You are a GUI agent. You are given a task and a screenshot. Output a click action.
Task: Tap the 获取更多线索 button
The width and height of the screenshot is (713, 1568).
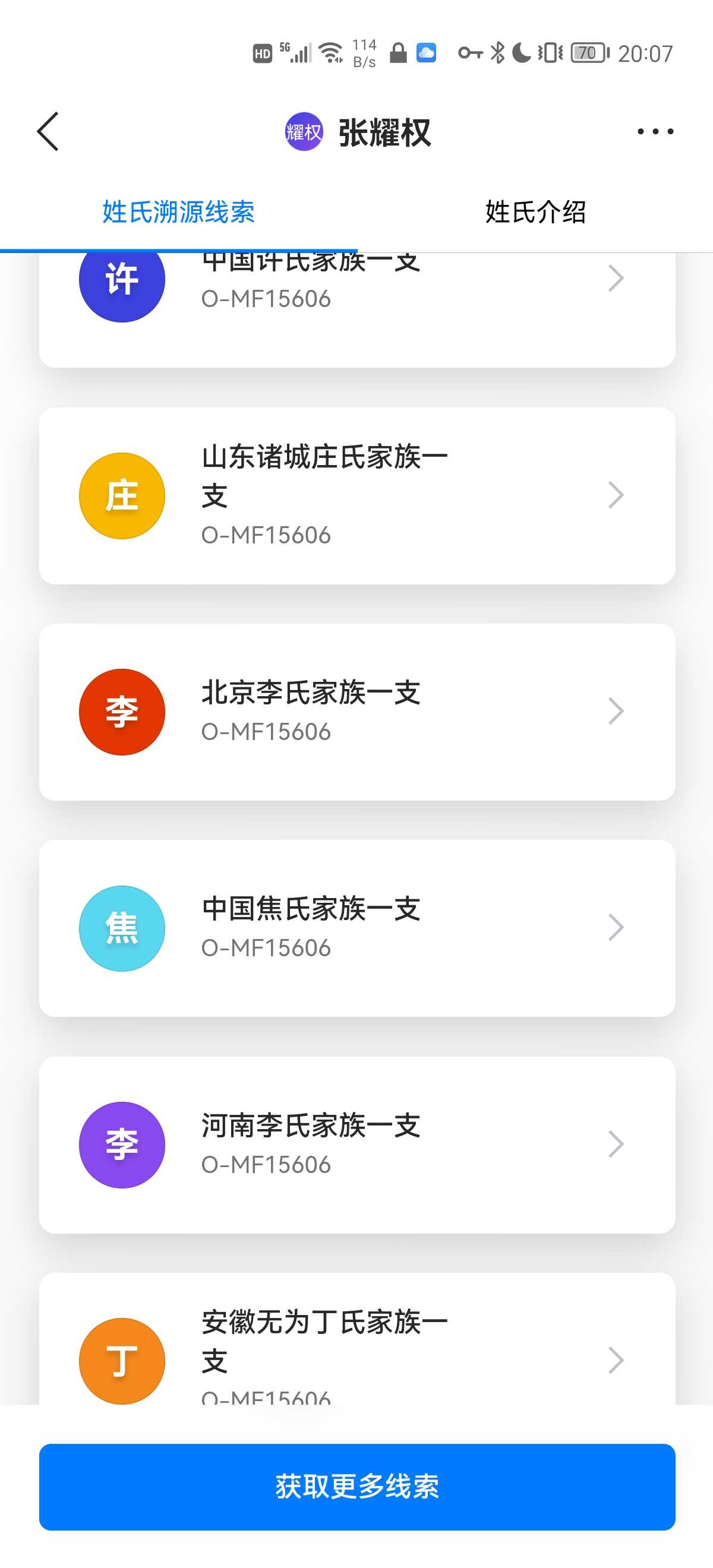357,1487
